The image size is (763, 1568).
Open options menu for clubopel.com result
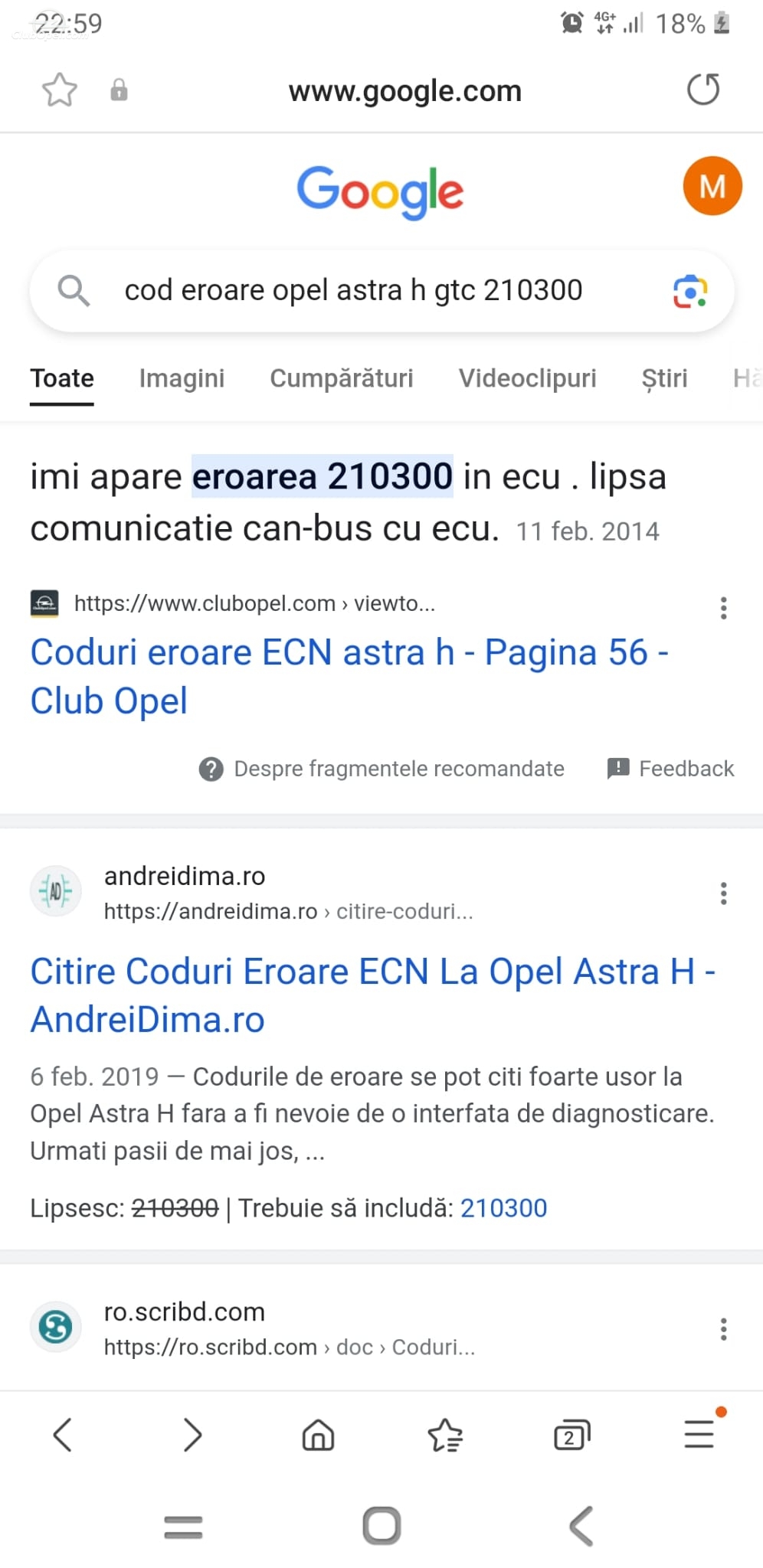point(723,608)
